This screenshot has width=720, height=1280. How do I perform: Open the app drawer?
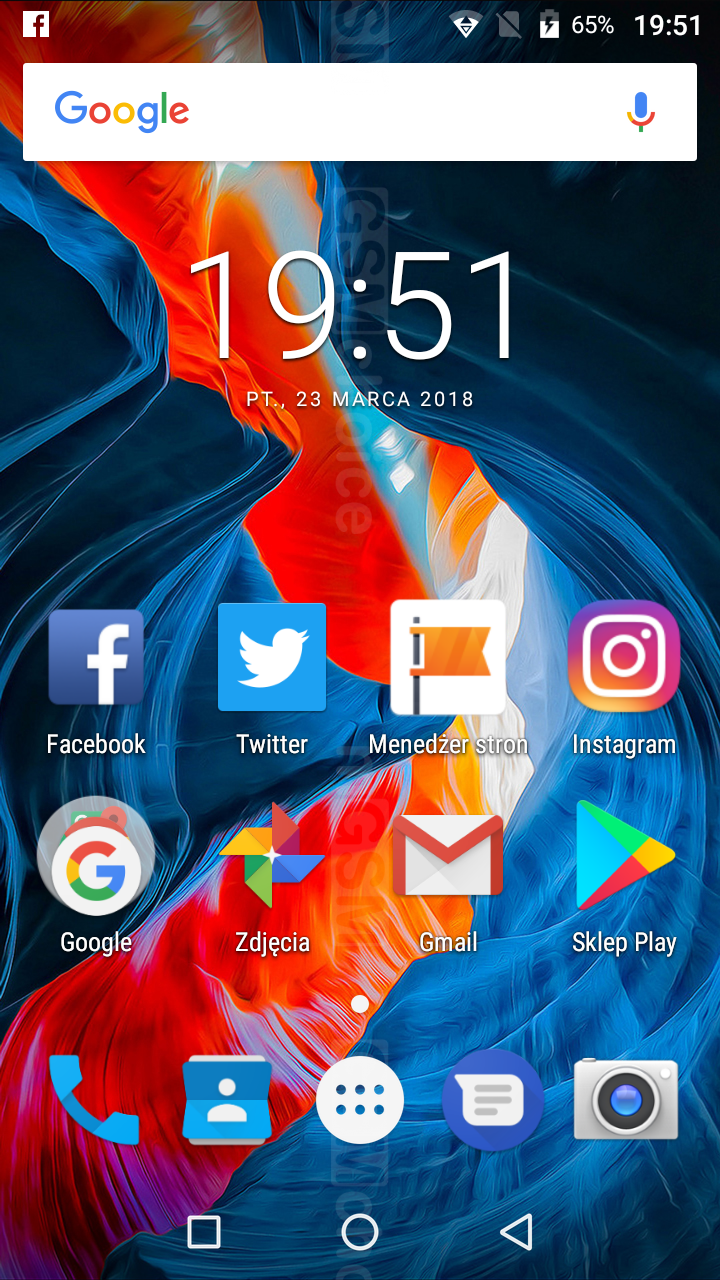click(x=360, y=1100)
